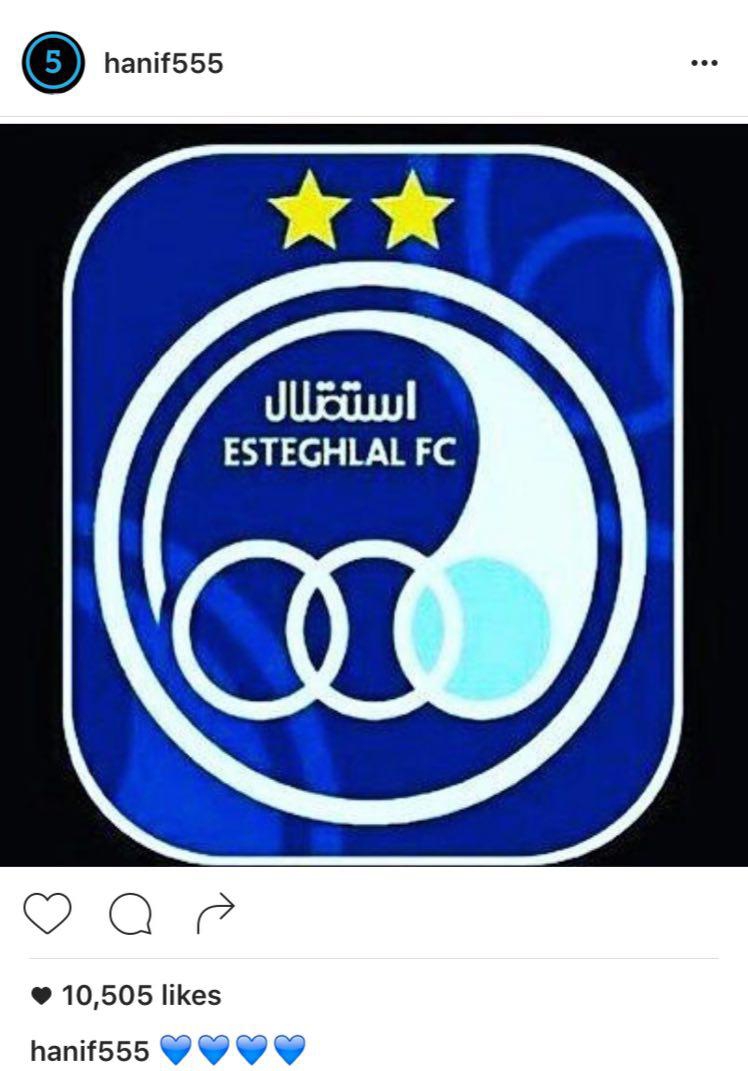Open the Esteghlal FC post image
Viewport: 748px width, 1071px height.
pyautogui.click(x=374, y=494)
